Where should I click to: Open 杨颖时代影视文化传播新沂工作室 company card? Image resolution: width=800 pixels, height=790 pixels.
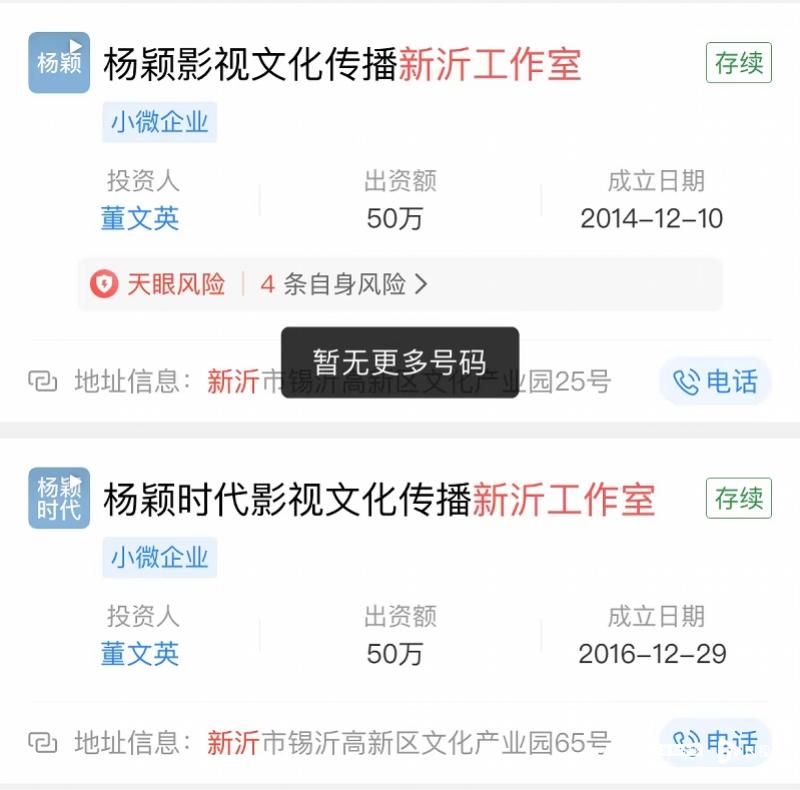click(379, 499)
